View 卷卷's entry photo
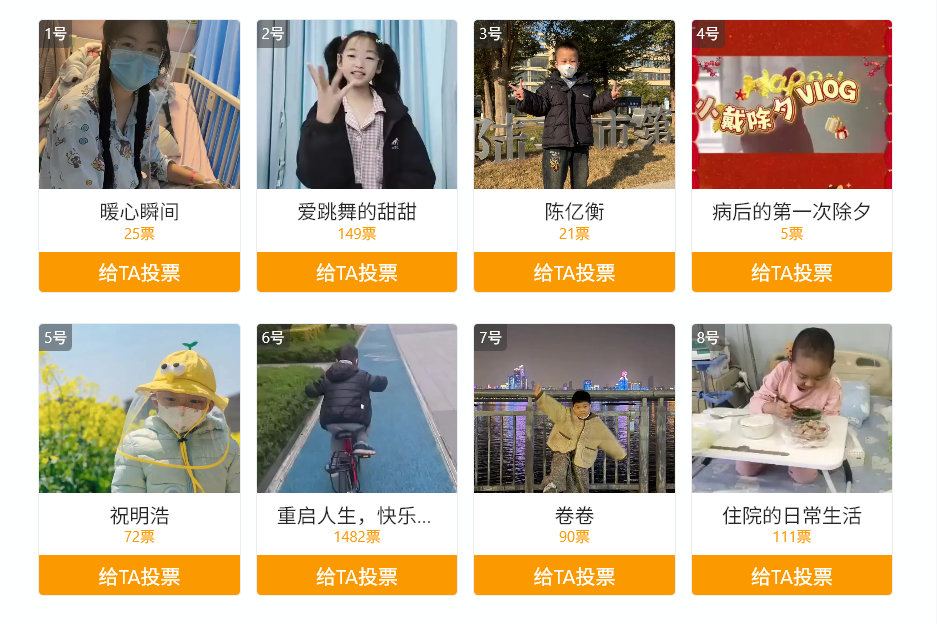The width and height of the screenshot is (937, 624). click(574, 408)
